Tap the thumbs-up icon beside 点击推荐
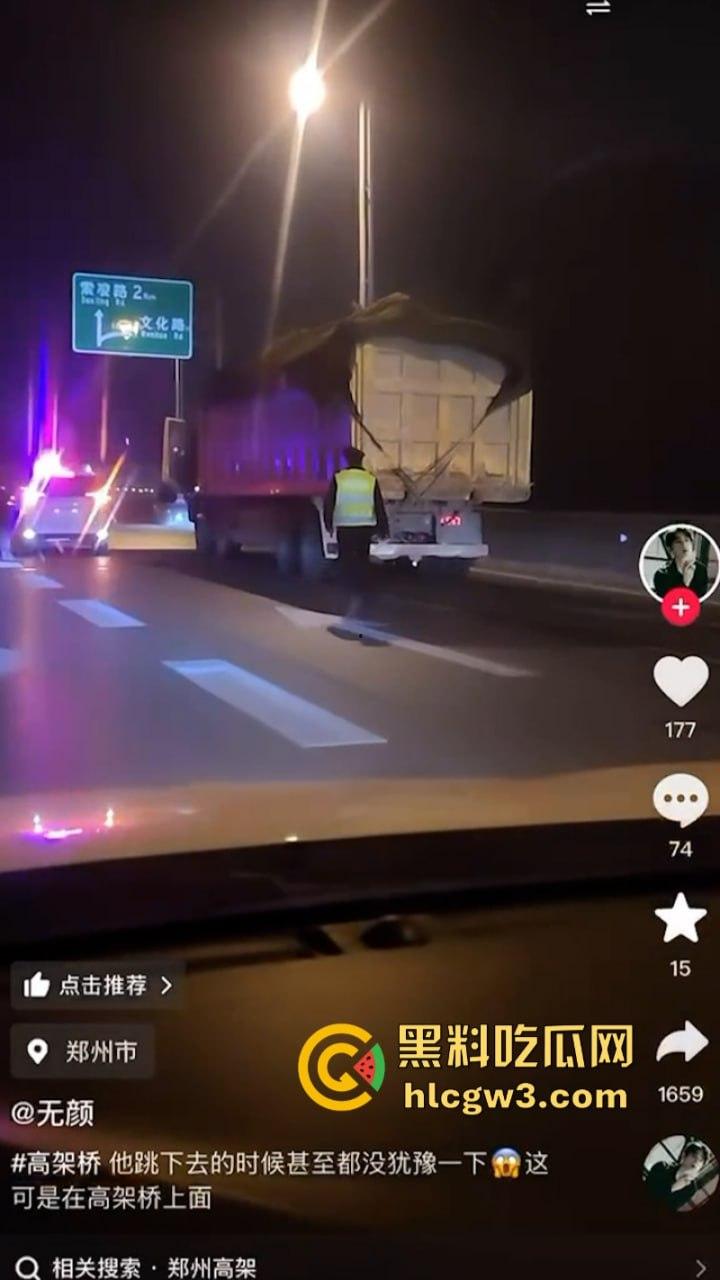Image resolution: width=720 pixels, height=1280 pixels. 38,986
